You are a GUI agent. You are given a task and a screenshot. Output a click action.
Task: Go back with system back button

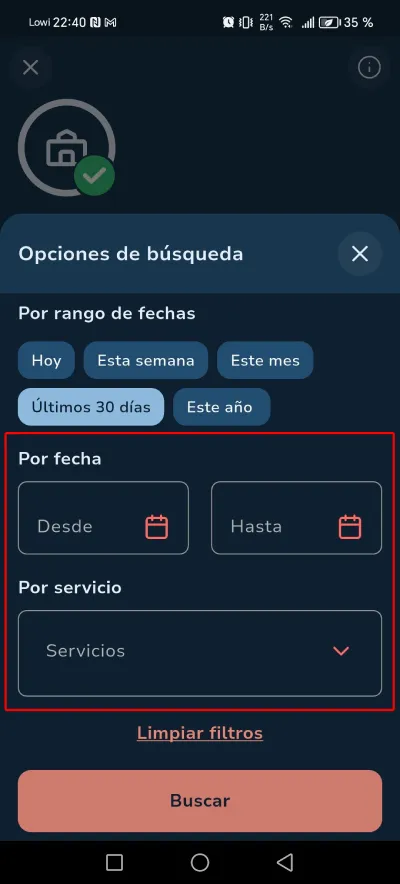(285, 862)
